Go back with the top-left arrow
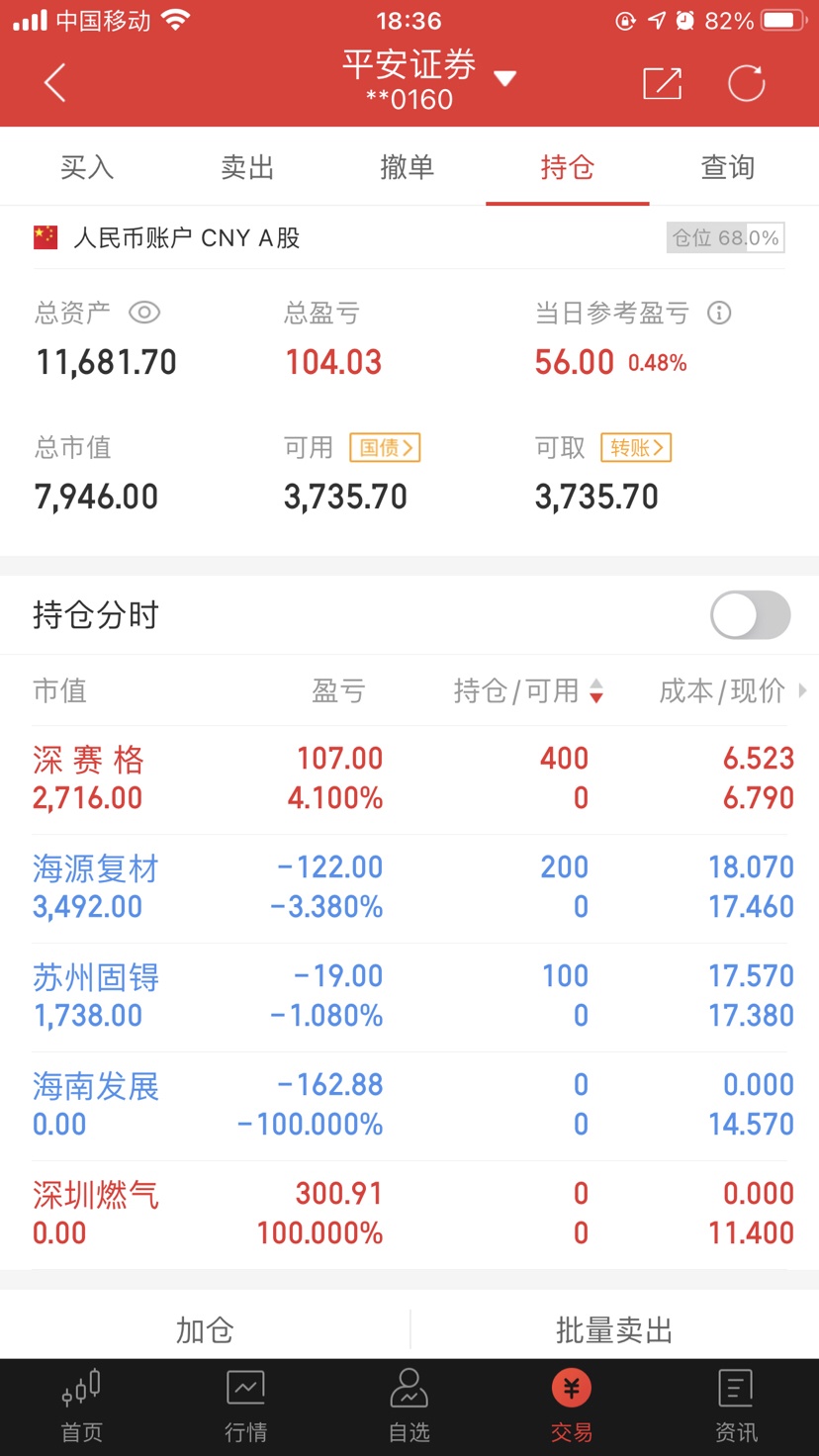The image size is (819, 1456). tap(55, 83)
